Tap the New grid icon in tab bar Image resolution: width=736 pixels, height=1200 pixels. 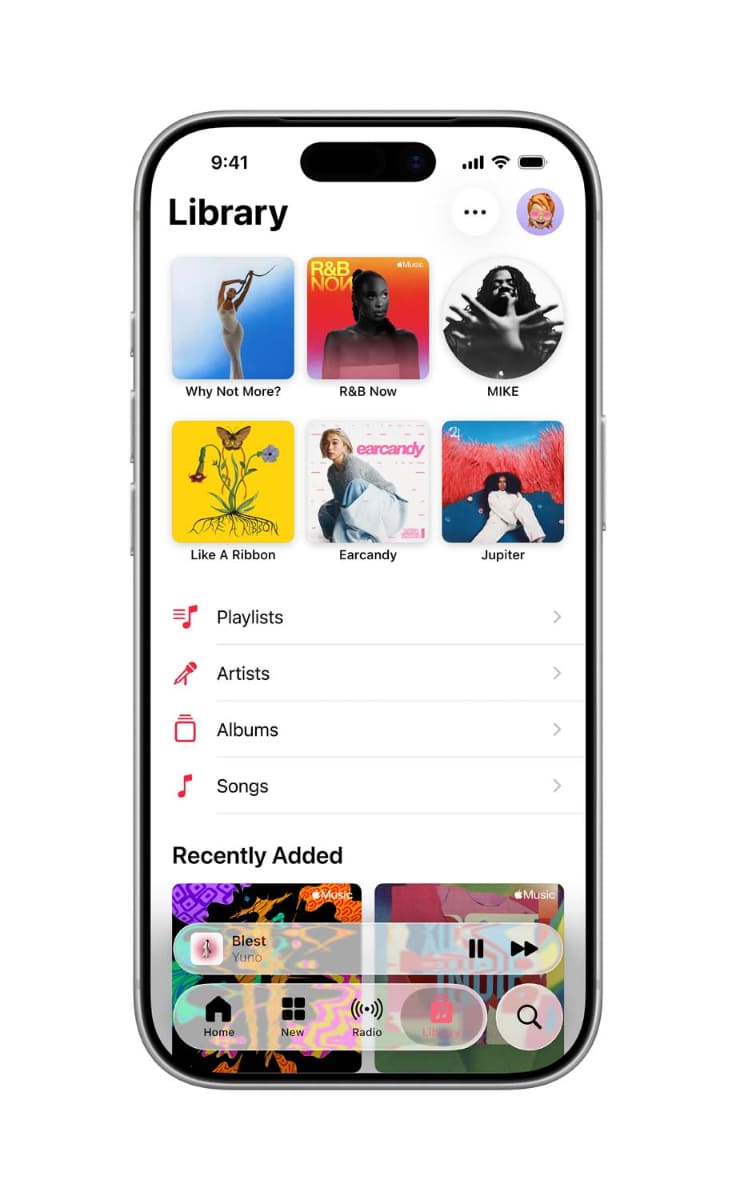(293, 1010)
